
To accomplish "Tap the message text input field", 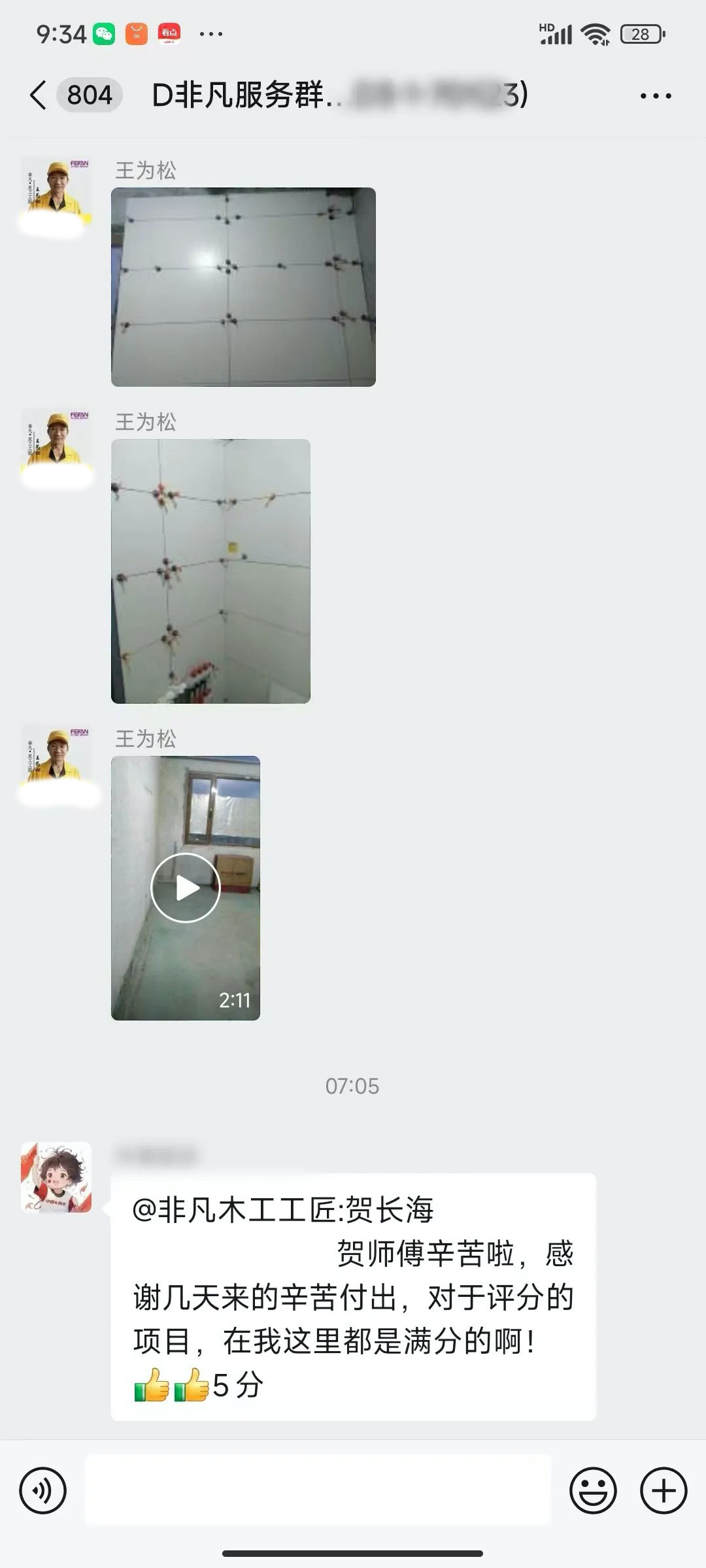I will pos(318,1490).
